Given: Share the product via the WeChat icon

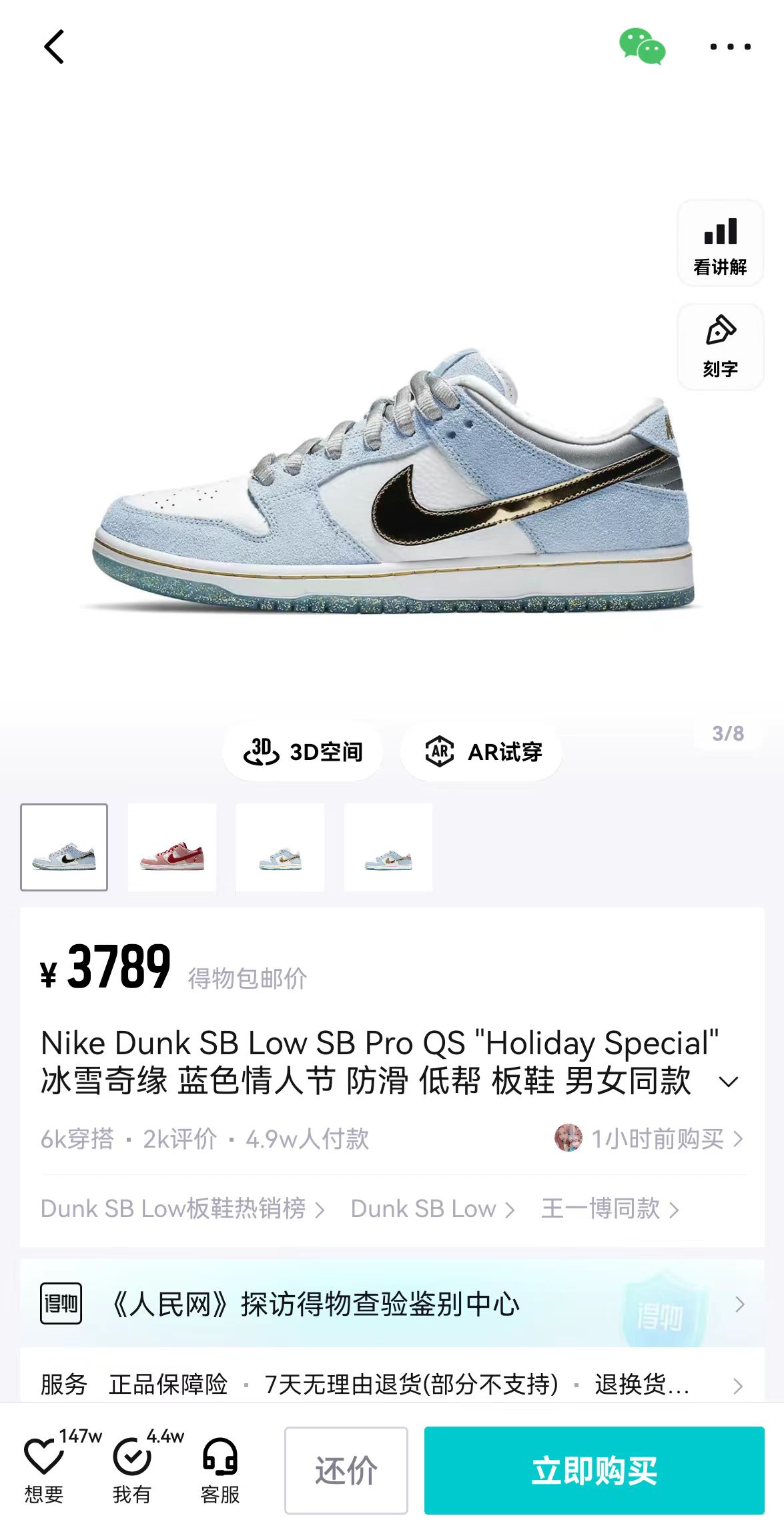Looking at the screenshot, I should pyautogui.click(x=642, y=47).
